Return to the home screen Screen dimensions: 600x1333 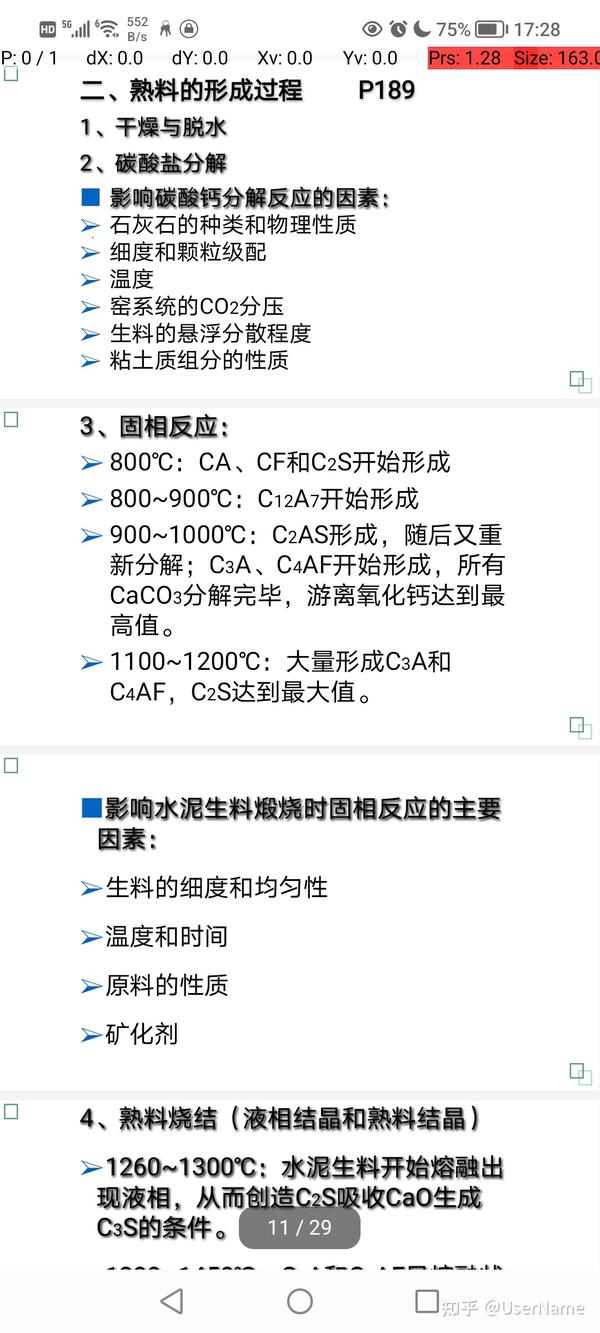click(x=300, y=1300)
